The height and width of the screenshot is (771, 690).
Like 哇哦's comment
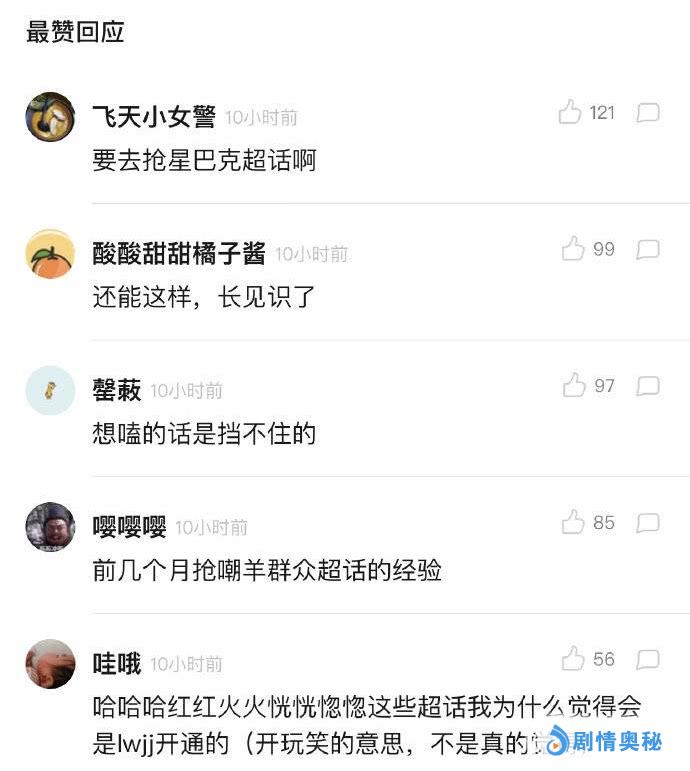[x=573, y=659]
